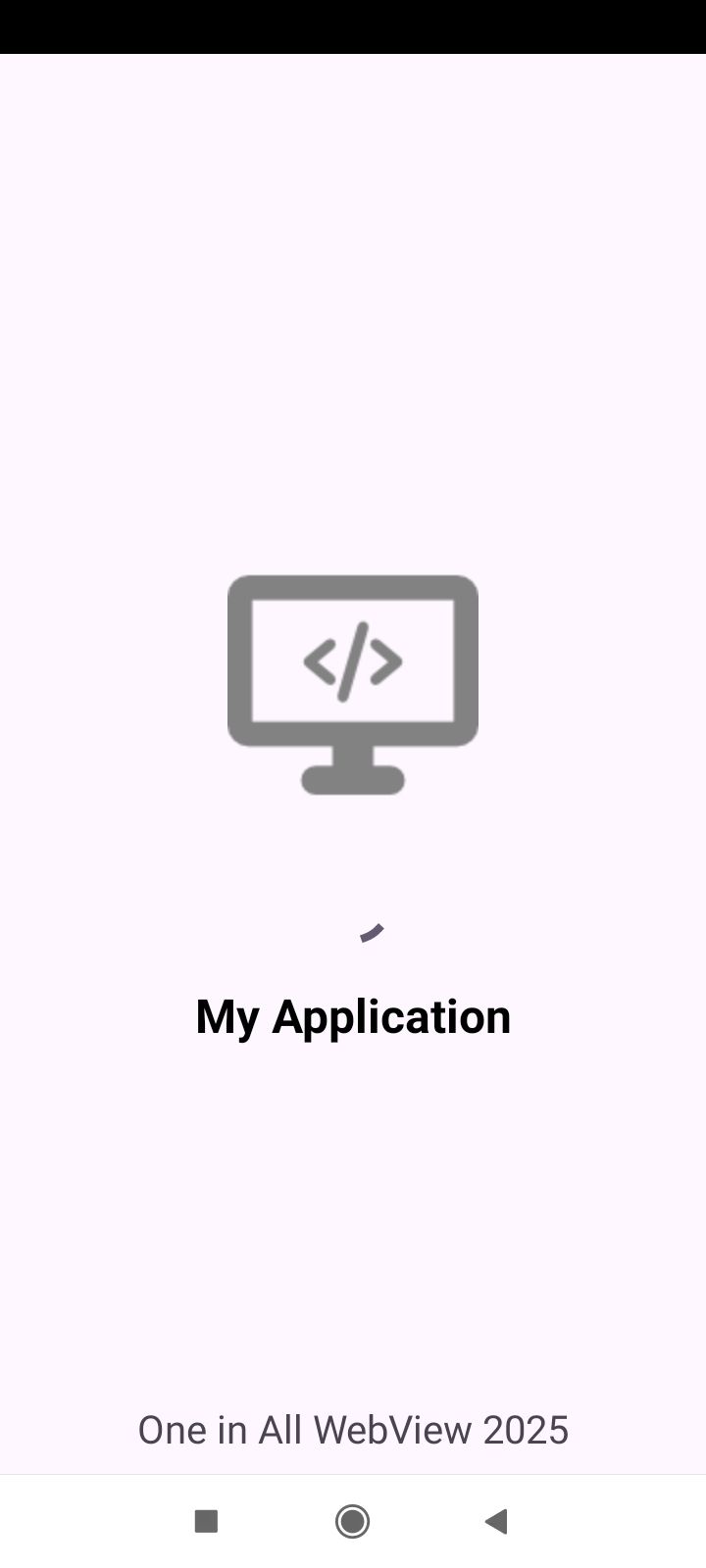706x1568 pixels.
Task: Open the recent apps view
Action: click(206, 1521)
